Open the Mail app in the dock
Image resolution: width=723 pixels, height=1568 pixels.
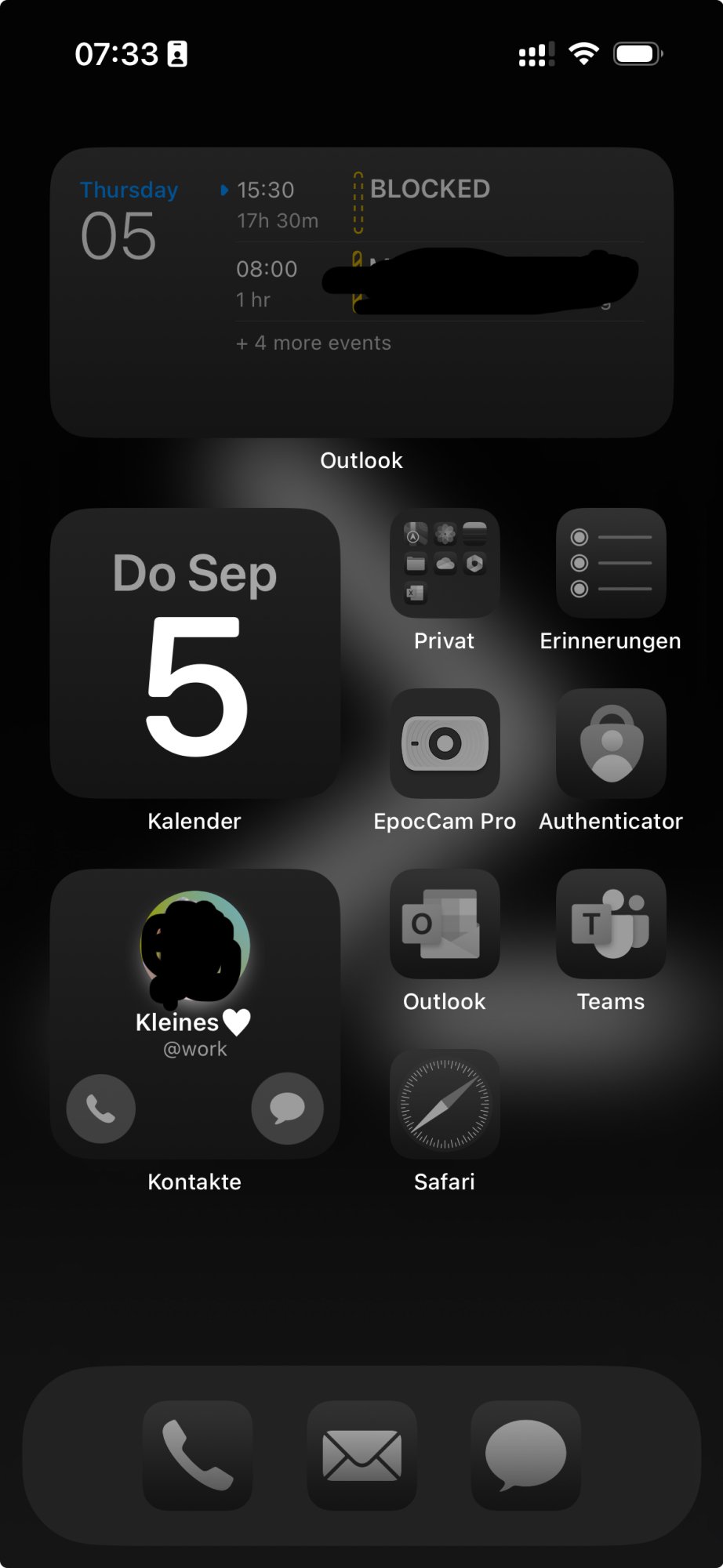point(361,1455)
